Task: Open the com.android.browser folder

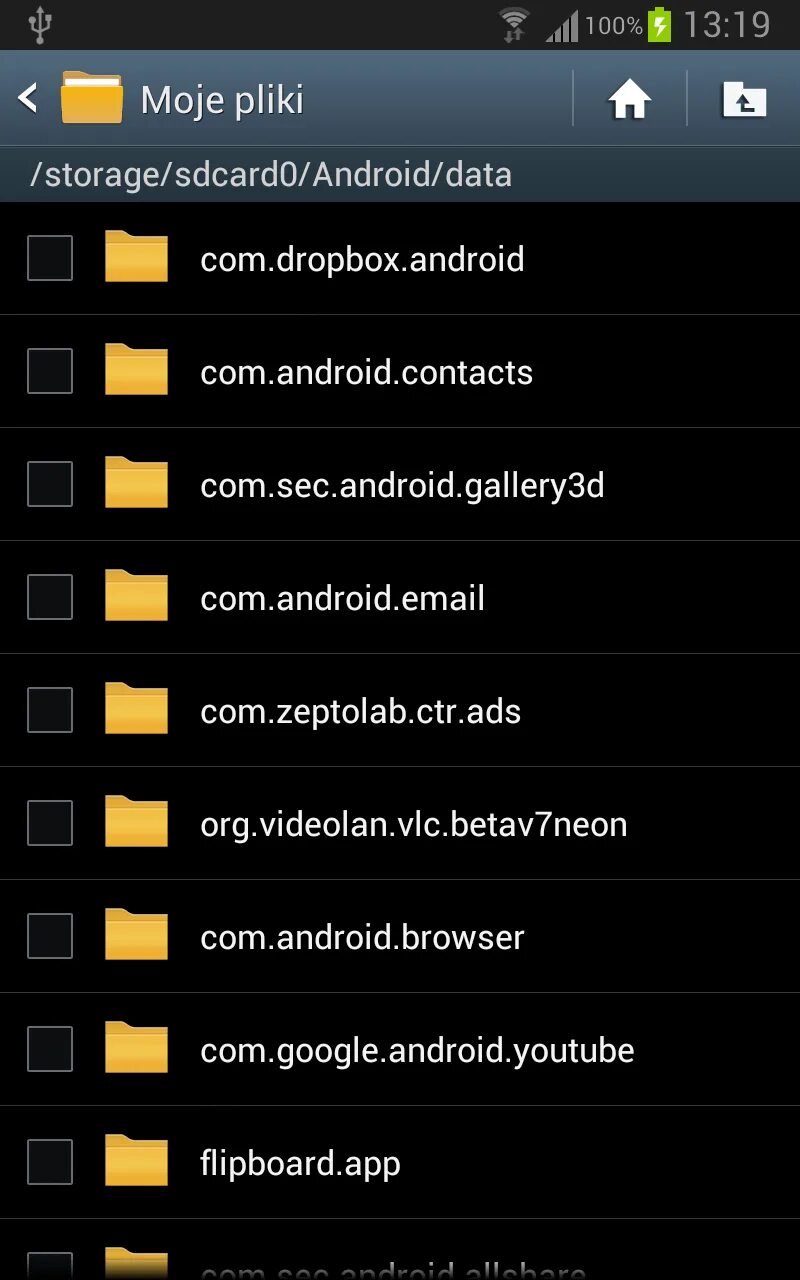Action: (x=362, y=937)
